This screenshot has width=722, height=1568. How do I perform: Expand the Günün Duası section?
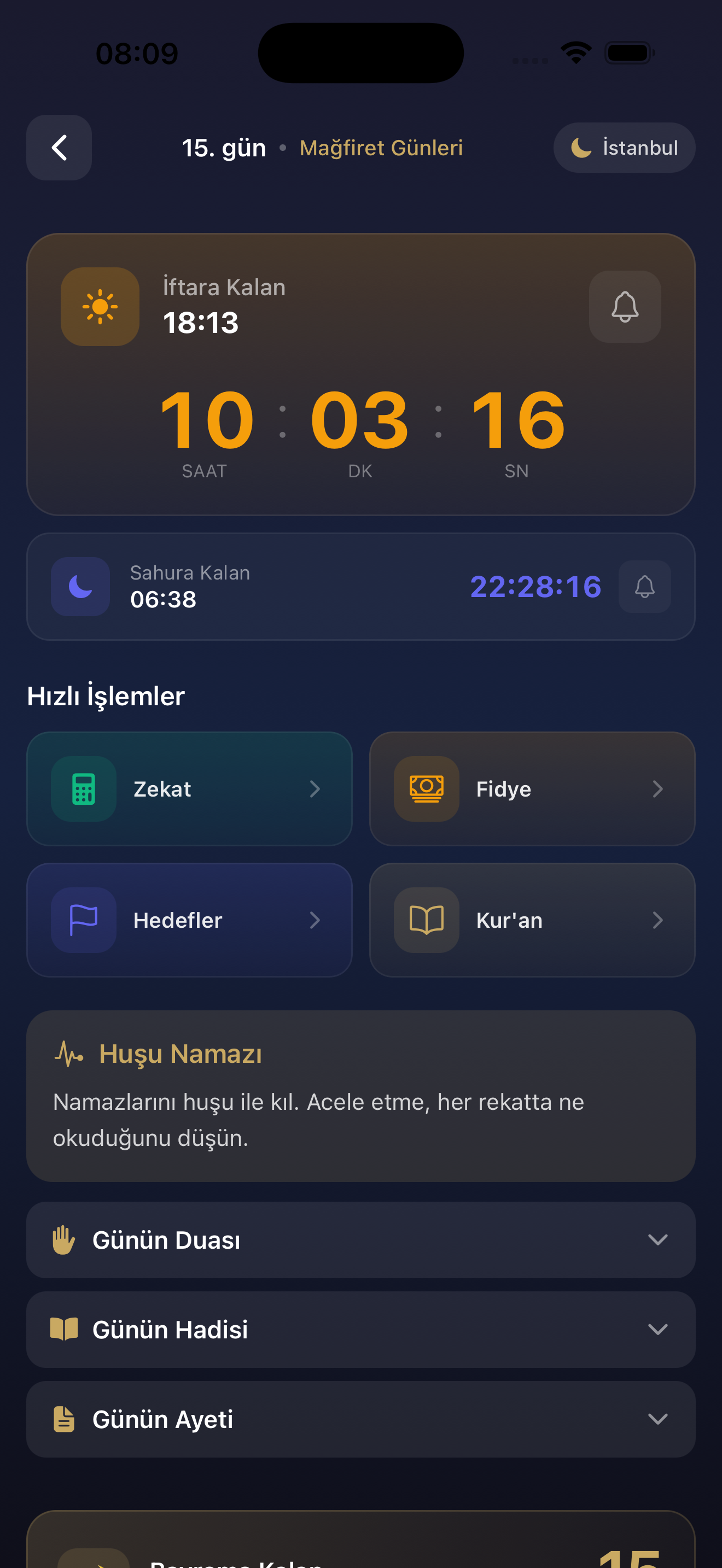657,1240
